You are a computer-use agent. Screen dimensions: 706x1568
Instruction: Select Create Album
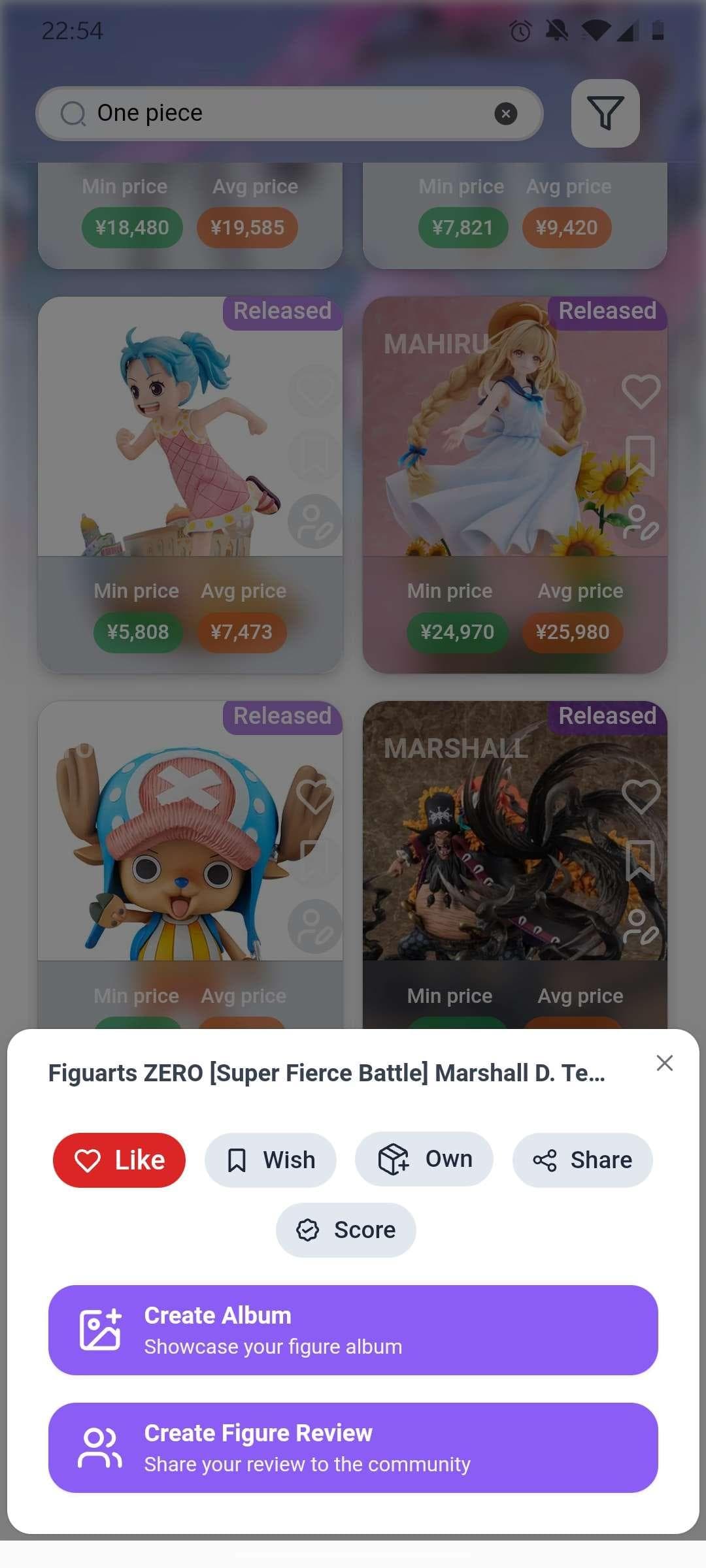click(x=353, y=1330)
